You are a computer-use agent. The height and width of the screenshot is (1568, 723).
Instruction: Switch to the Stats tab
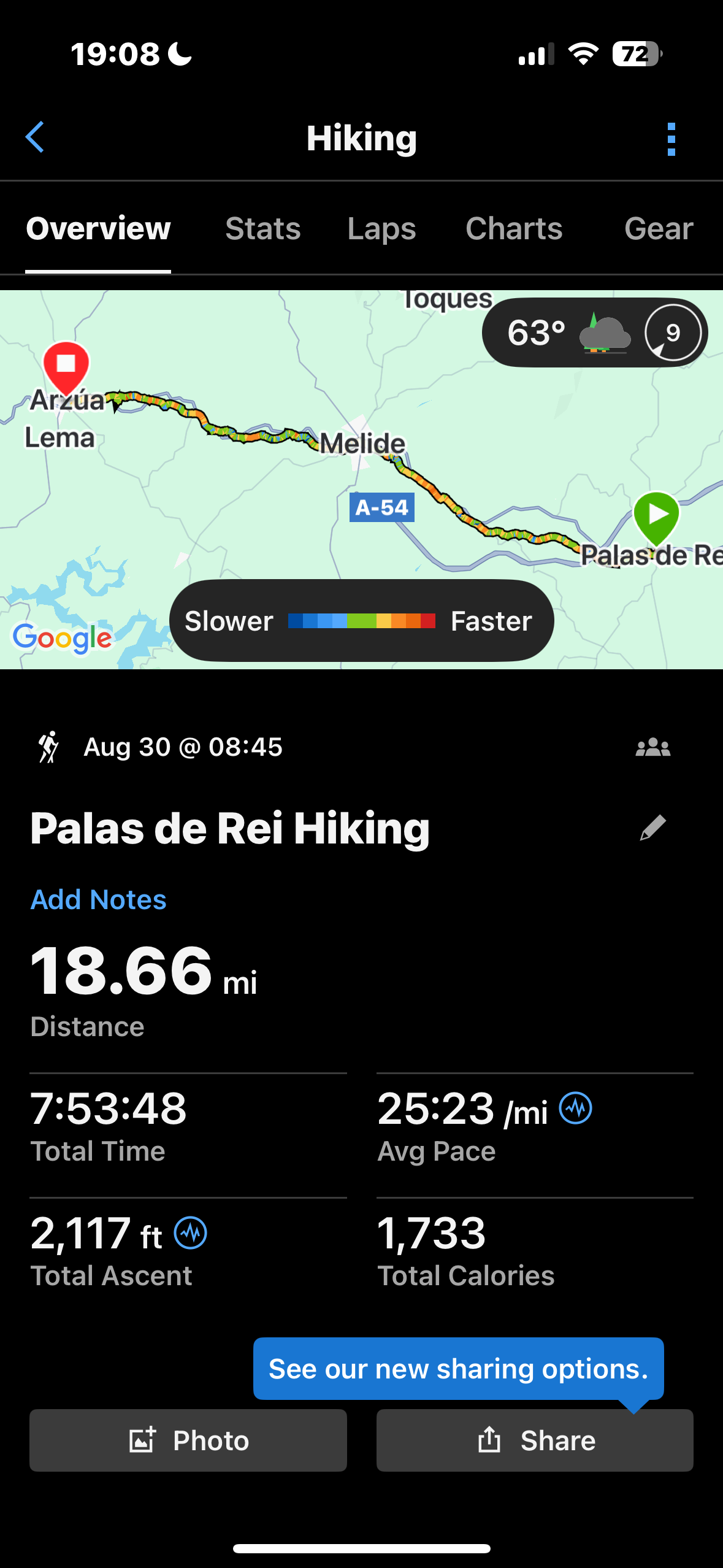pyautogui.click(x=263, y=229)
